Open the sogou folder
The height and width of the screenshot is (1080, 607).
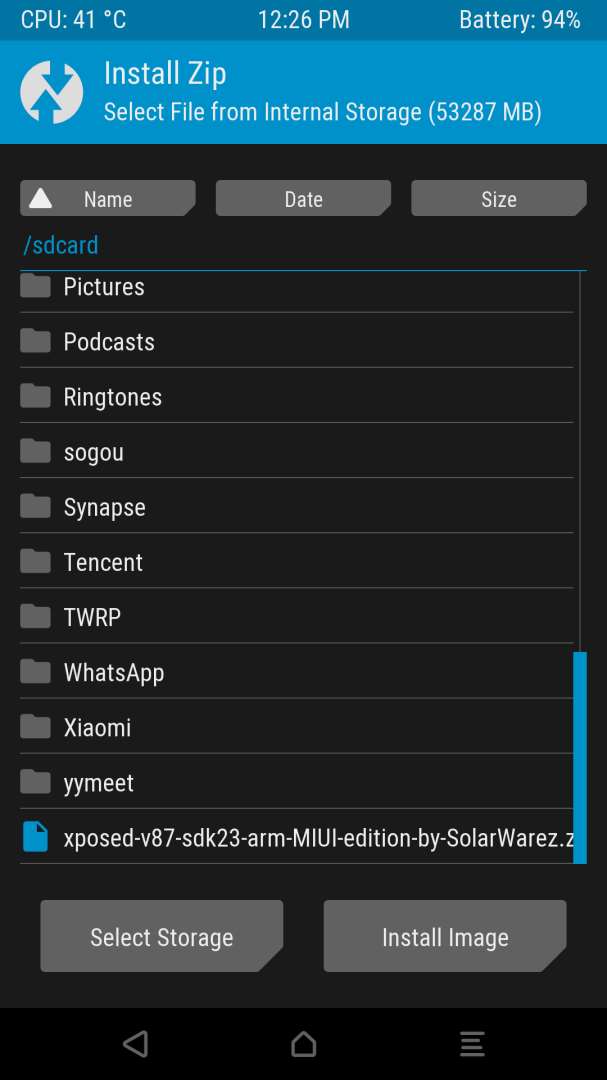click(296, 451)
